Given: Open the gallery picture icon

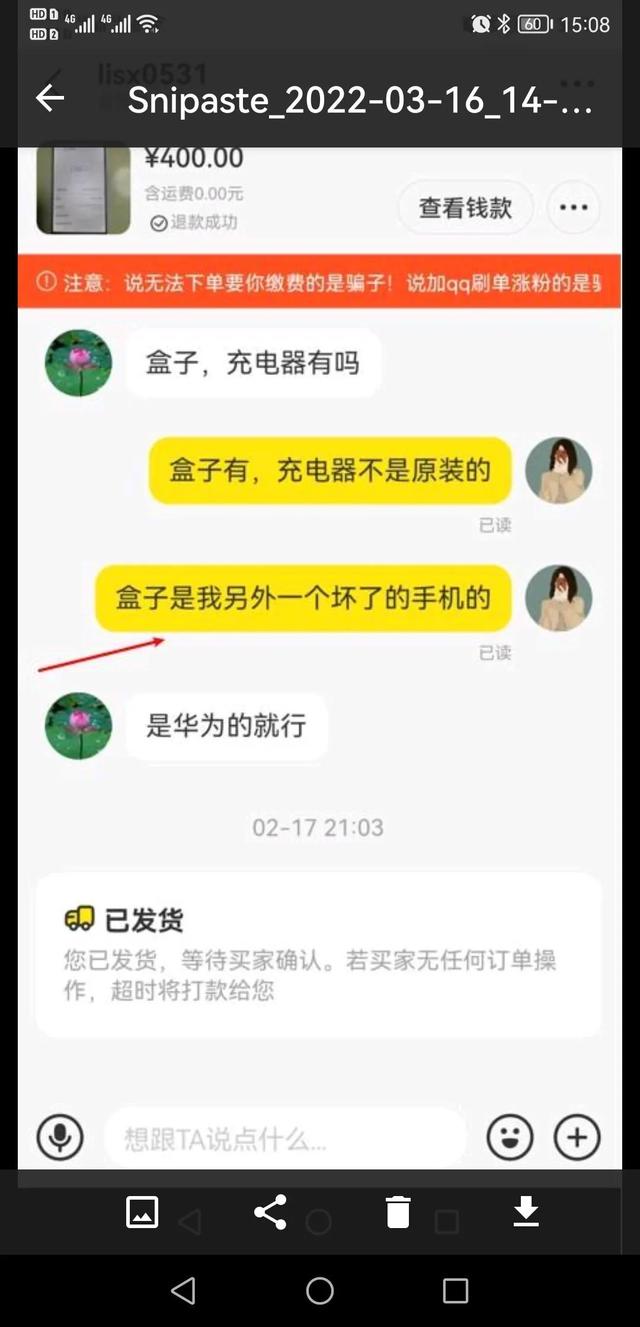Looking at the screenshot, I should pyautogui.click(x=142, y=1212).
